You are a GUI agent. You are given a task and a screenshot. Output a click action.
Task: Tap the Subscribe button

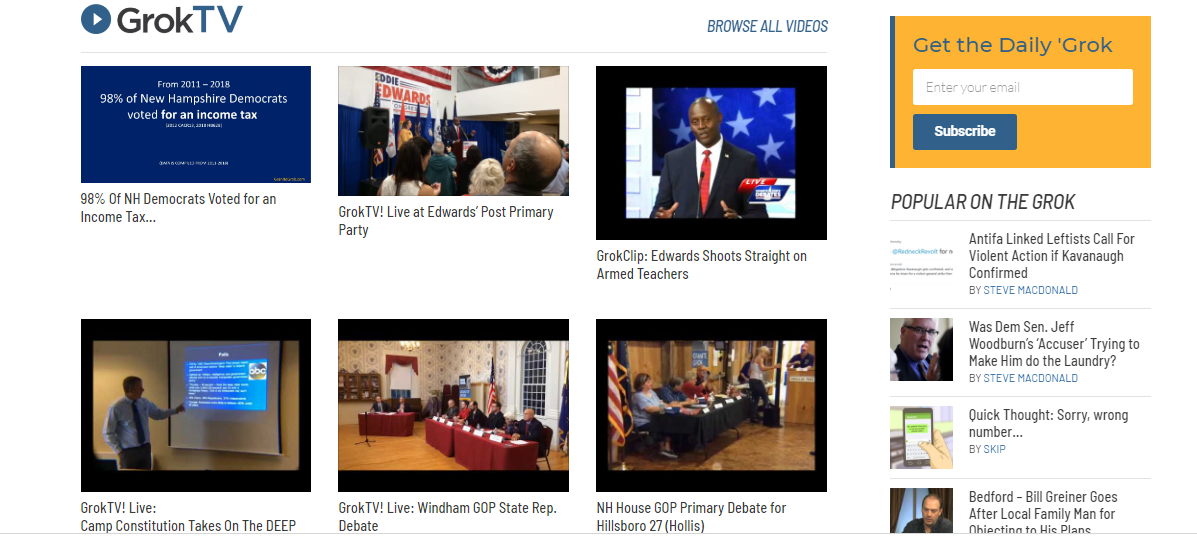tap(964, 131)
